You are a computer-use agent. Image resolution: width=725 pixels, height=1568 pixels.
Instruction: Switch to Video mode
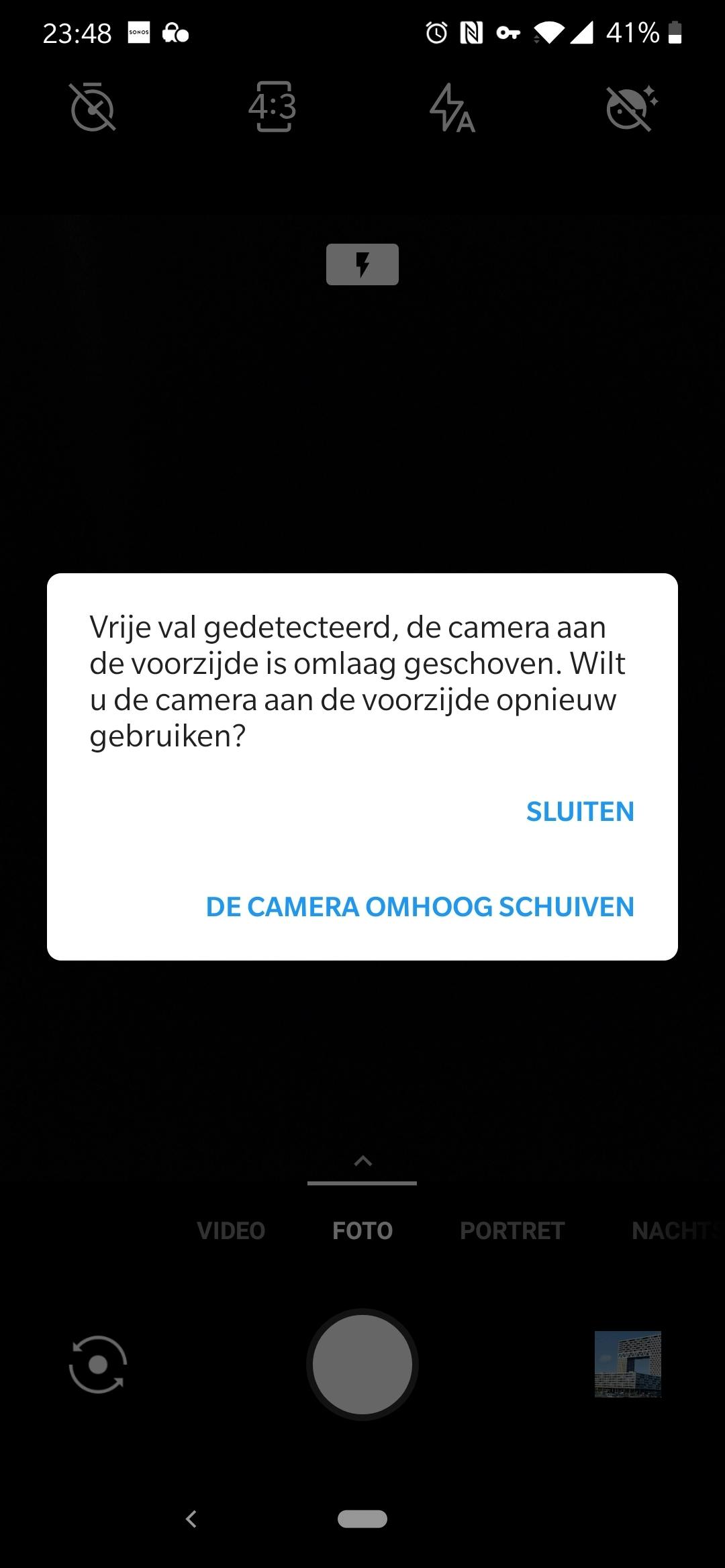pyautogui.click(x=231, y=1230)
